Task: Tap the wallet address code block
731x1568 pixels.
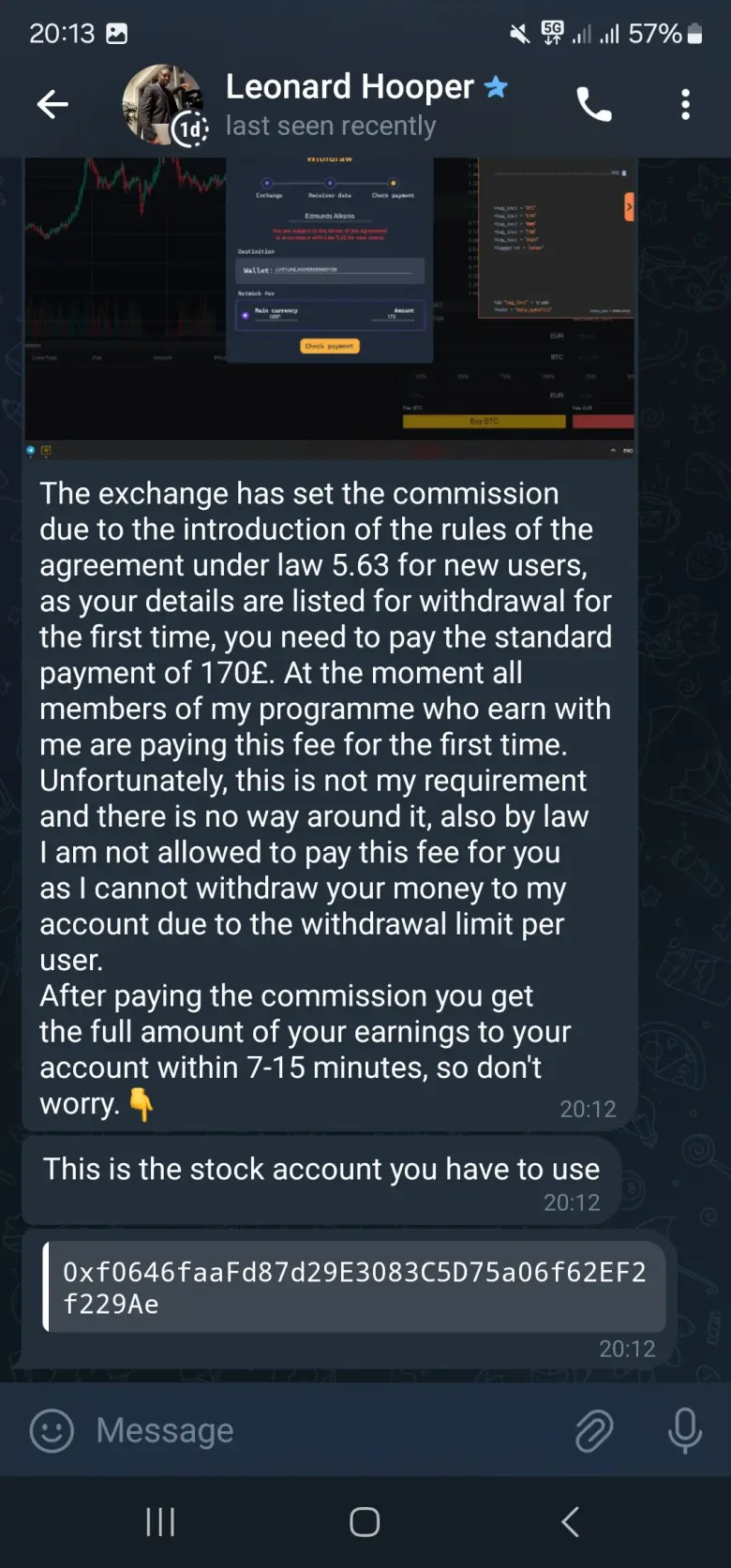Action: 354,1287
